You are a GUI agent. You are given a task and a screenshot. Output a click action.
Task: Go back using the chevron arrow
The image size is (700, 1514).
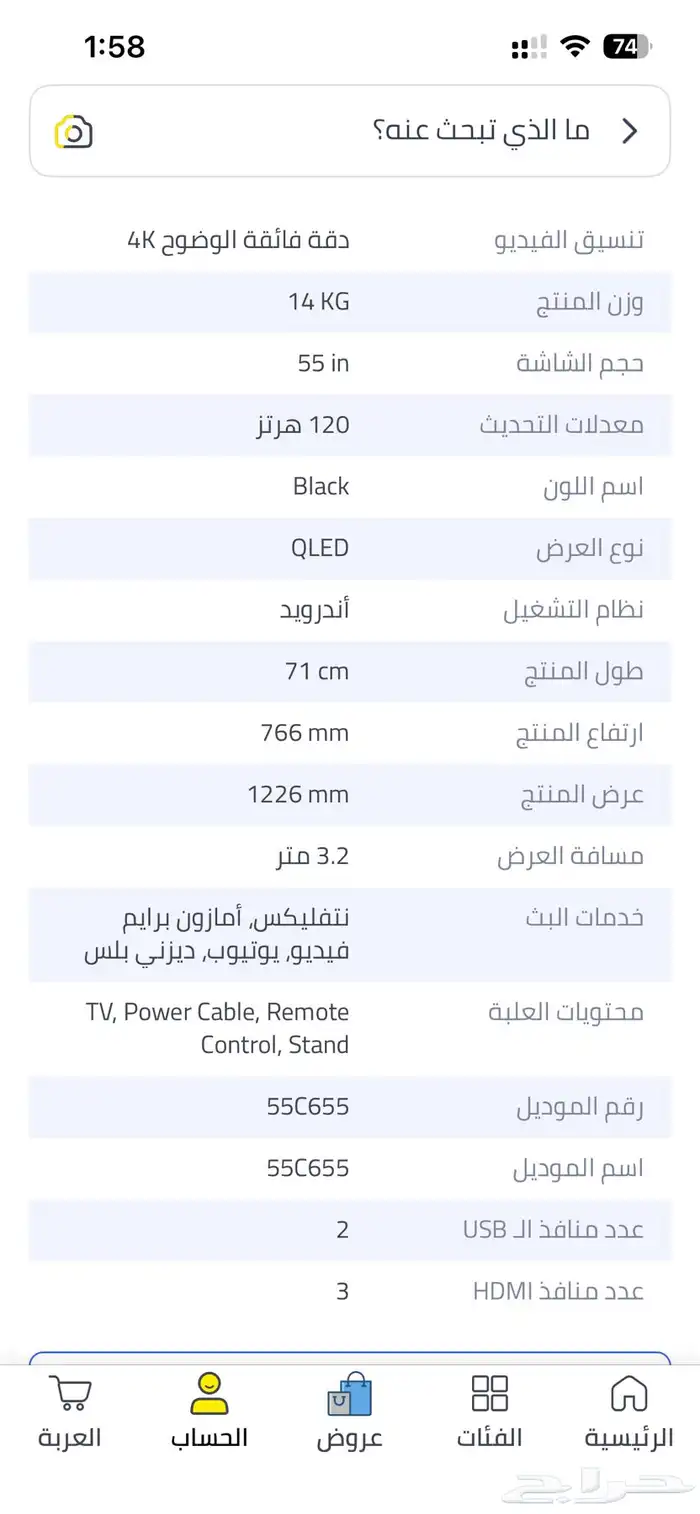click(630, 131)
